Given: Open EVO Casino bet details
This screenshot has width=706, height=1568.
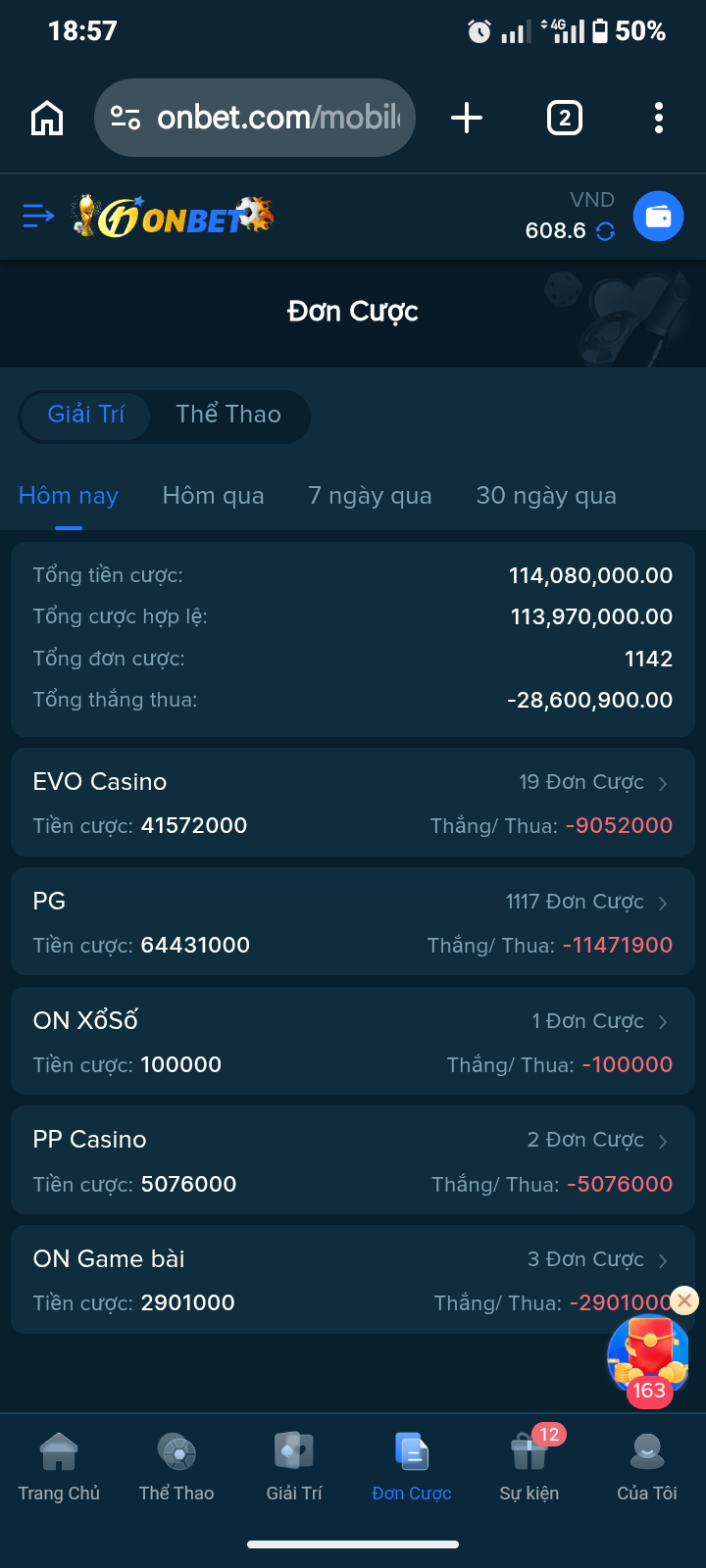Looking at the screenshot, I should (353, 803).
